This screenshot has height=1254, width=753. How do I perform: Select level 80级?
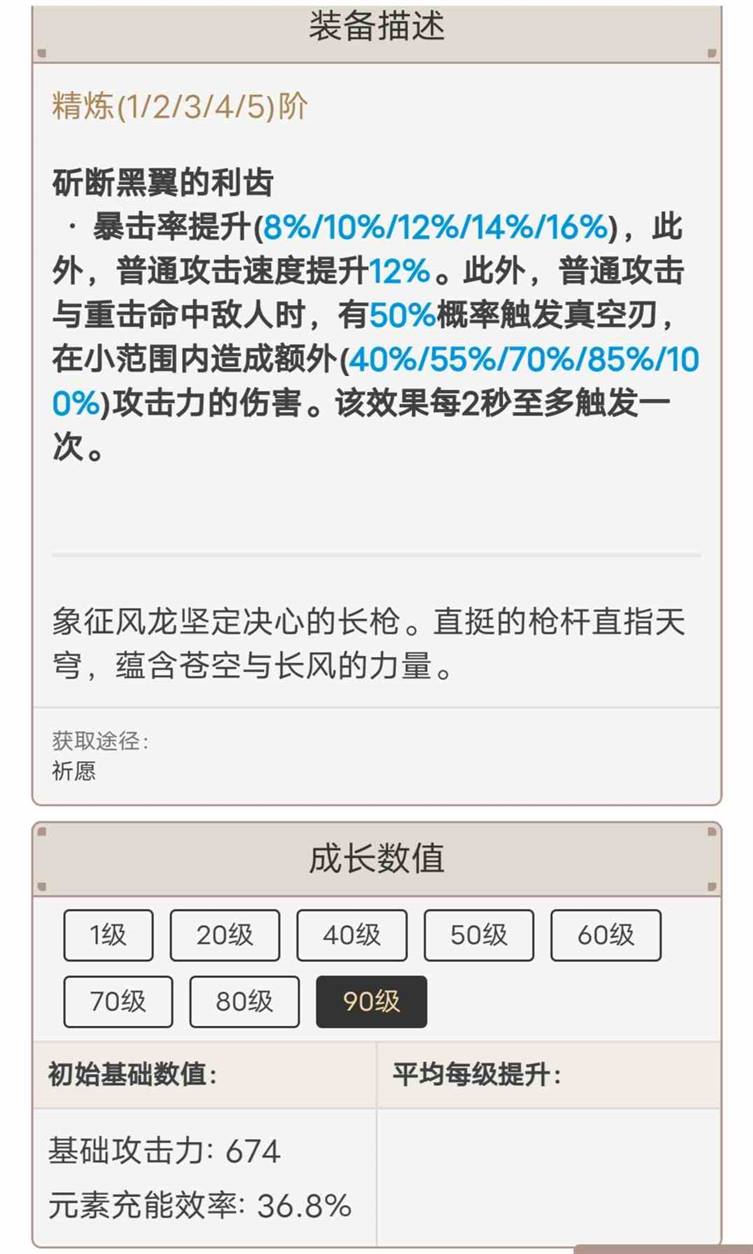coord(244,1001)
